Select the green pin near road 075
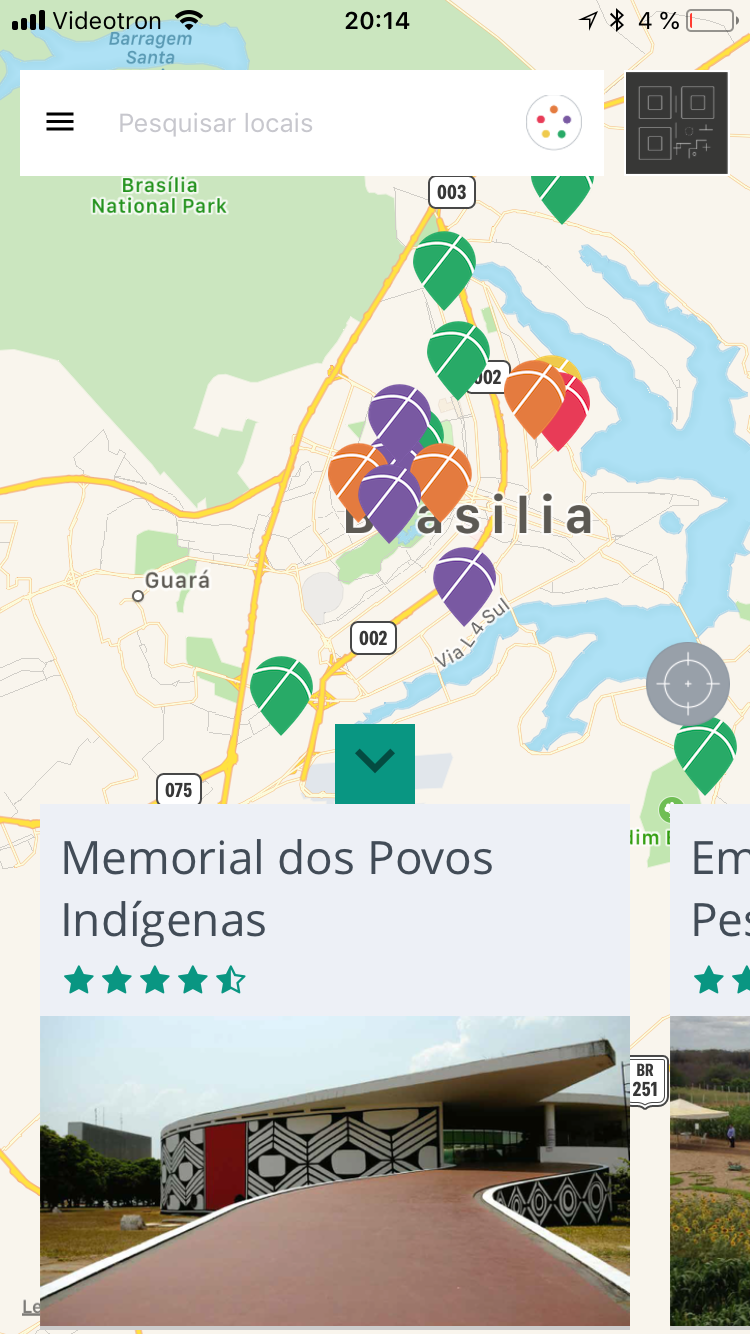This screenshot has height=1334, width=750. coord(281,688)
